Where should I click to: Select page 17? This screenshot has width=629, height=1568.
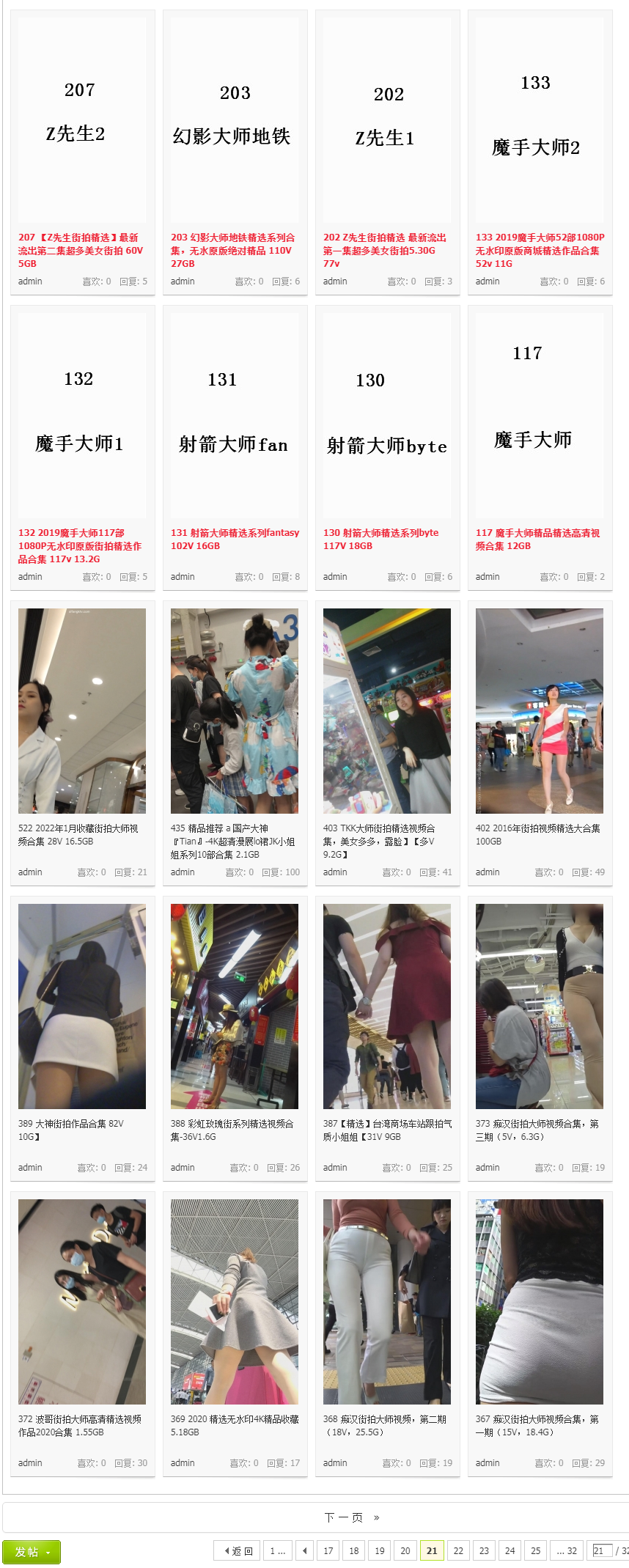[328, 1551]
